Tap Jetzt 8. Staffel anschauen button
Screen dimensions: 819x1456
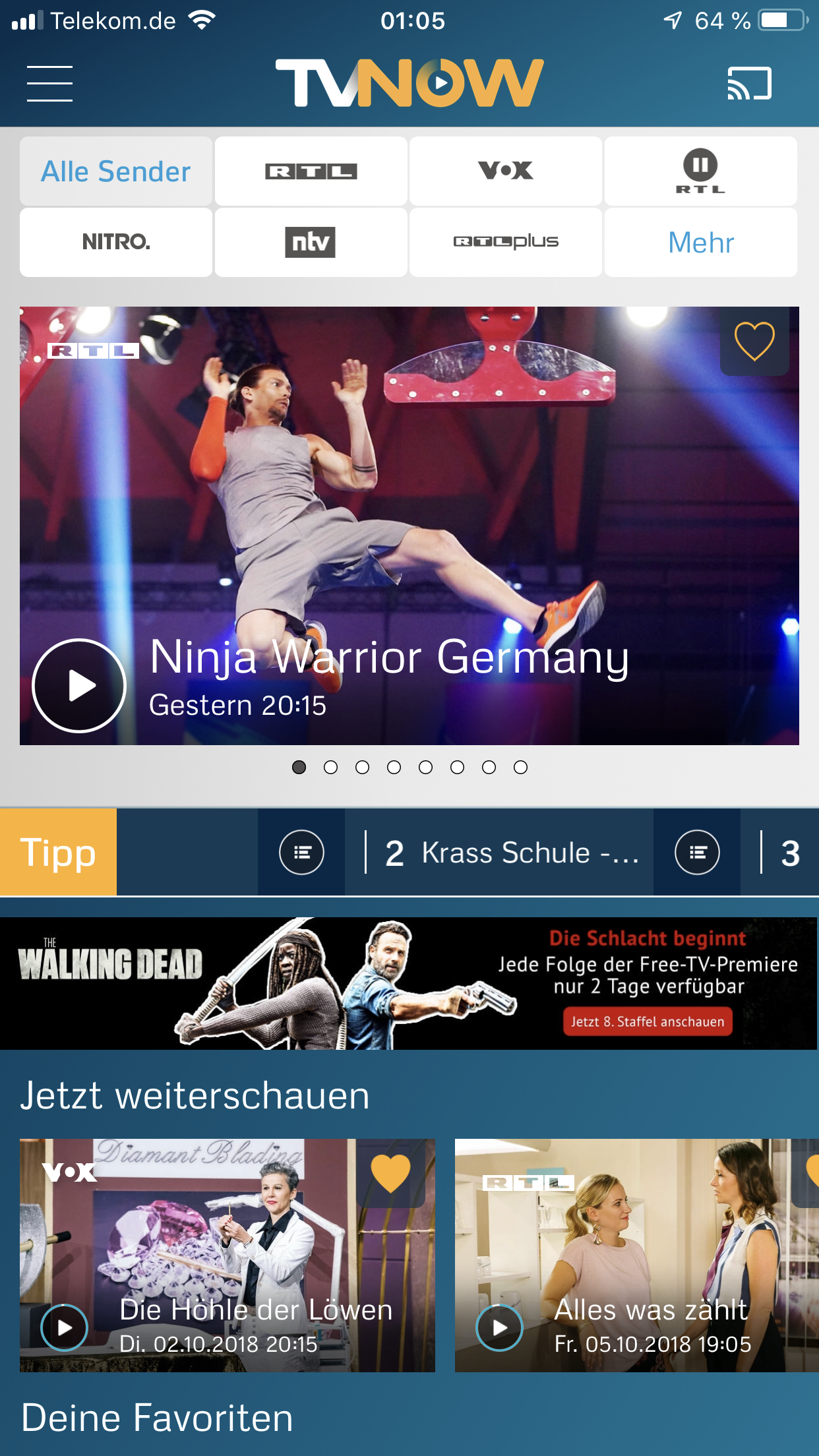pyautogui.click(x=648, y=1021)
